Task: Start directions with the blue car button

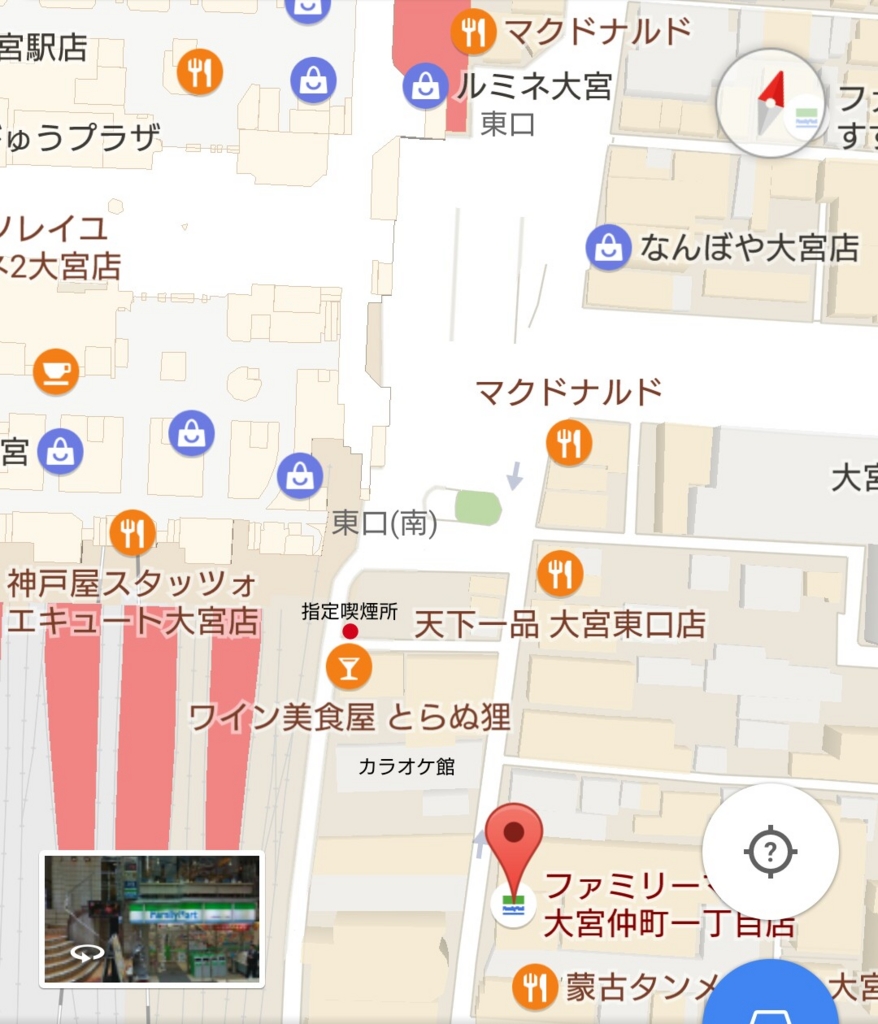Action: click(x=772, y=1000)
